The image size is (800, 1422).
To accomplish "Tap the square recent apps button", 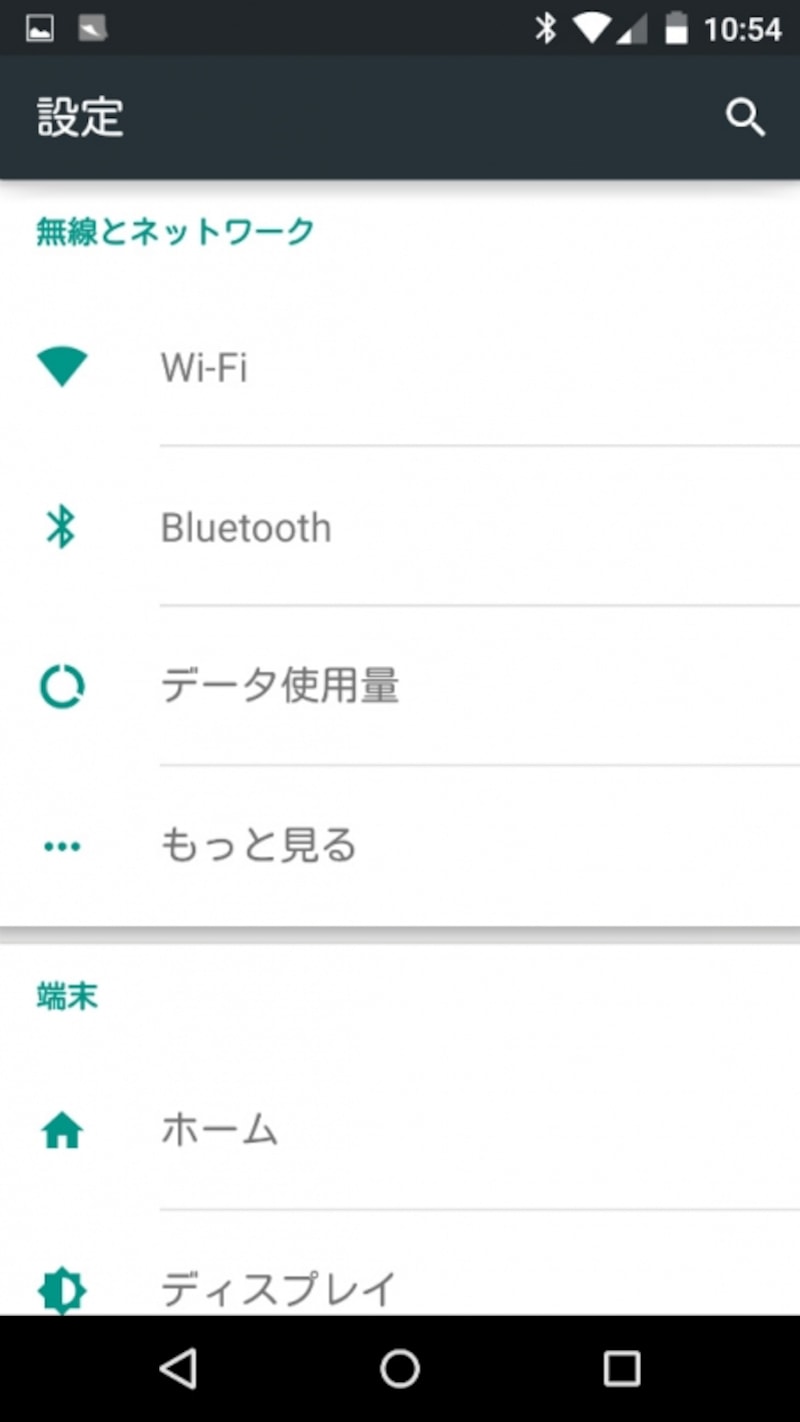I will point(621,1369).
